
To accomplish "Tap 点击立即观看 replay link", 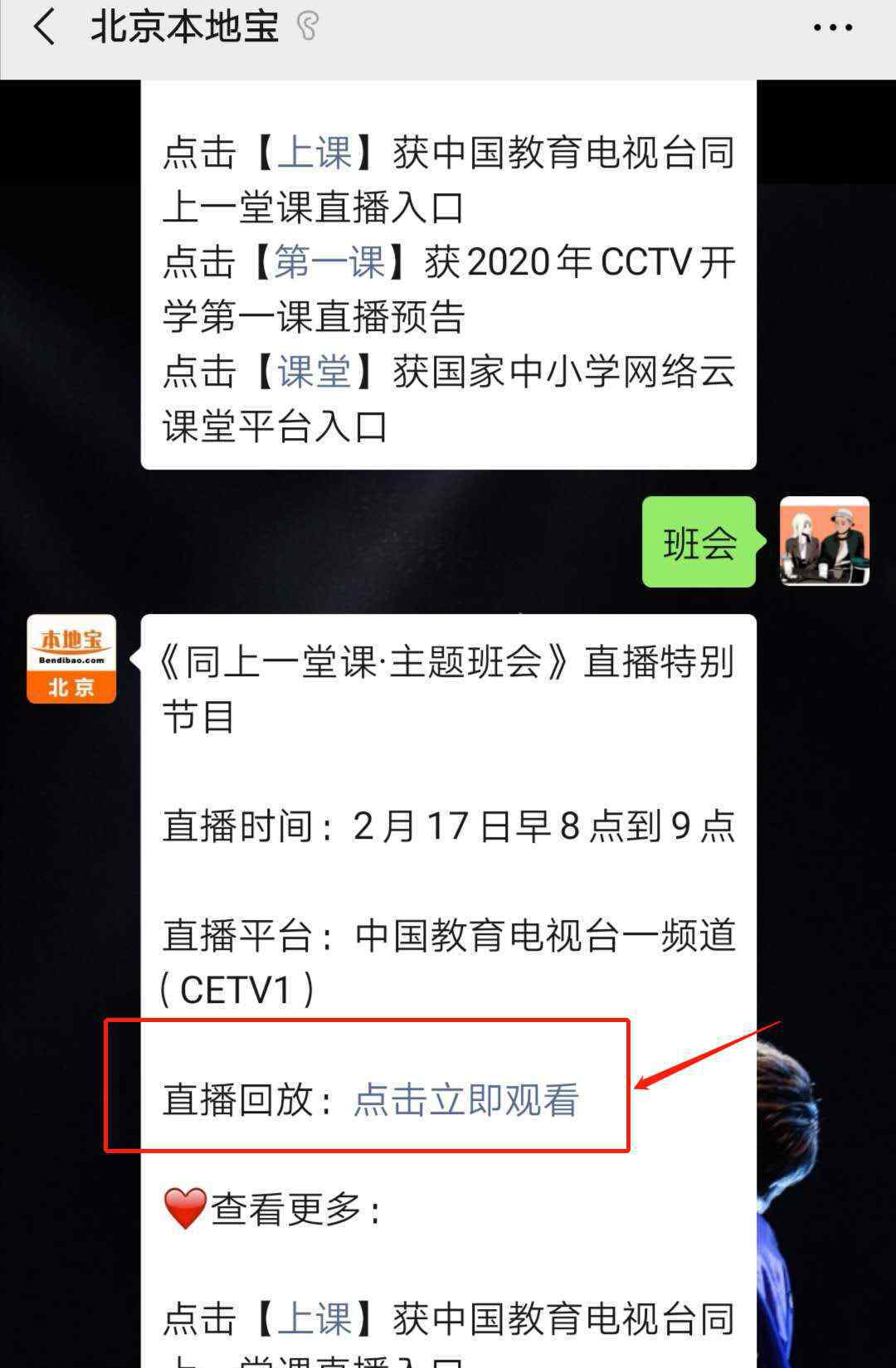I will (x=465, y=1100).
